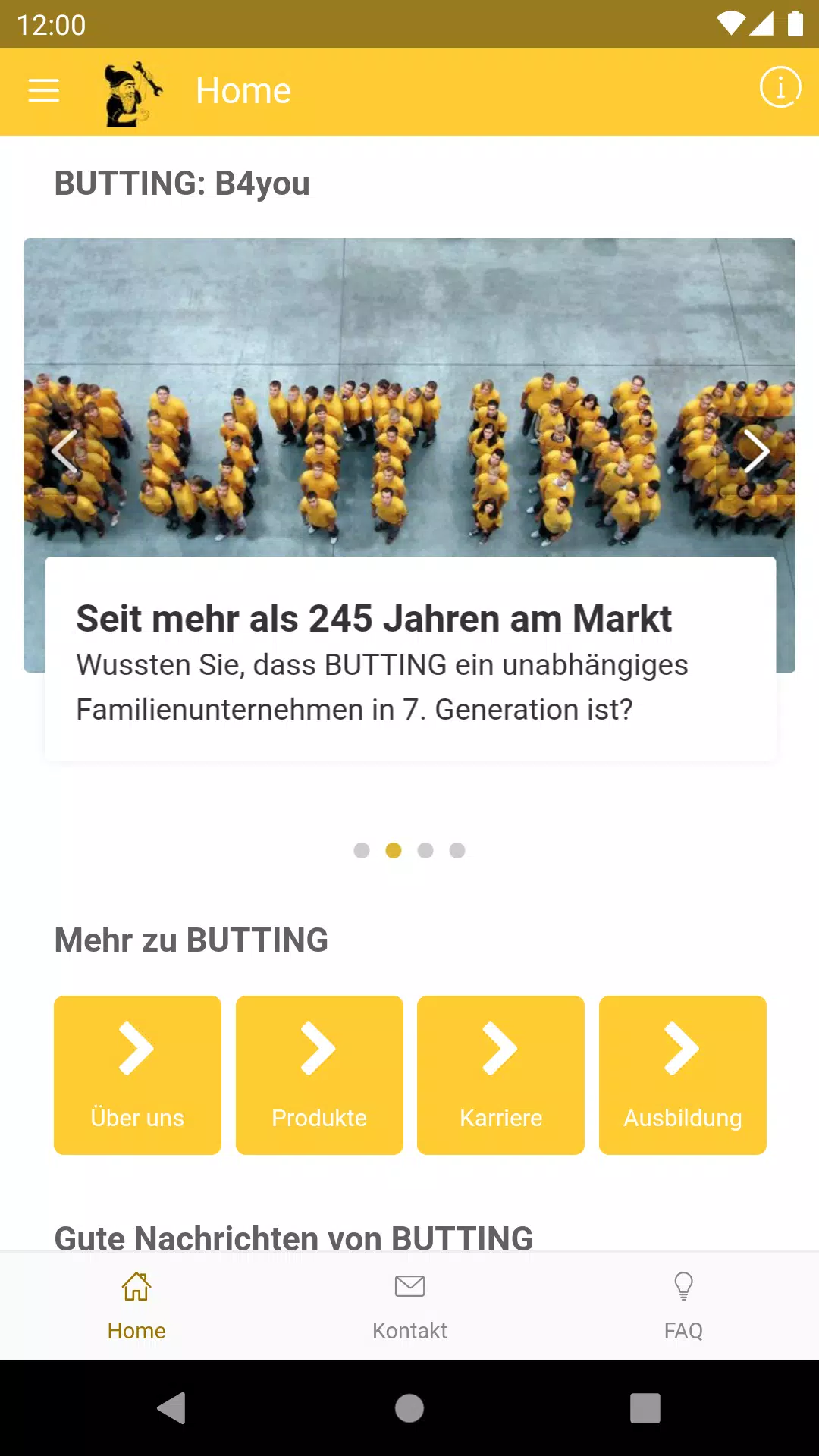
Task: Open the 'Seit mehr als 245 Jahren' card
Action: [410, 658]
